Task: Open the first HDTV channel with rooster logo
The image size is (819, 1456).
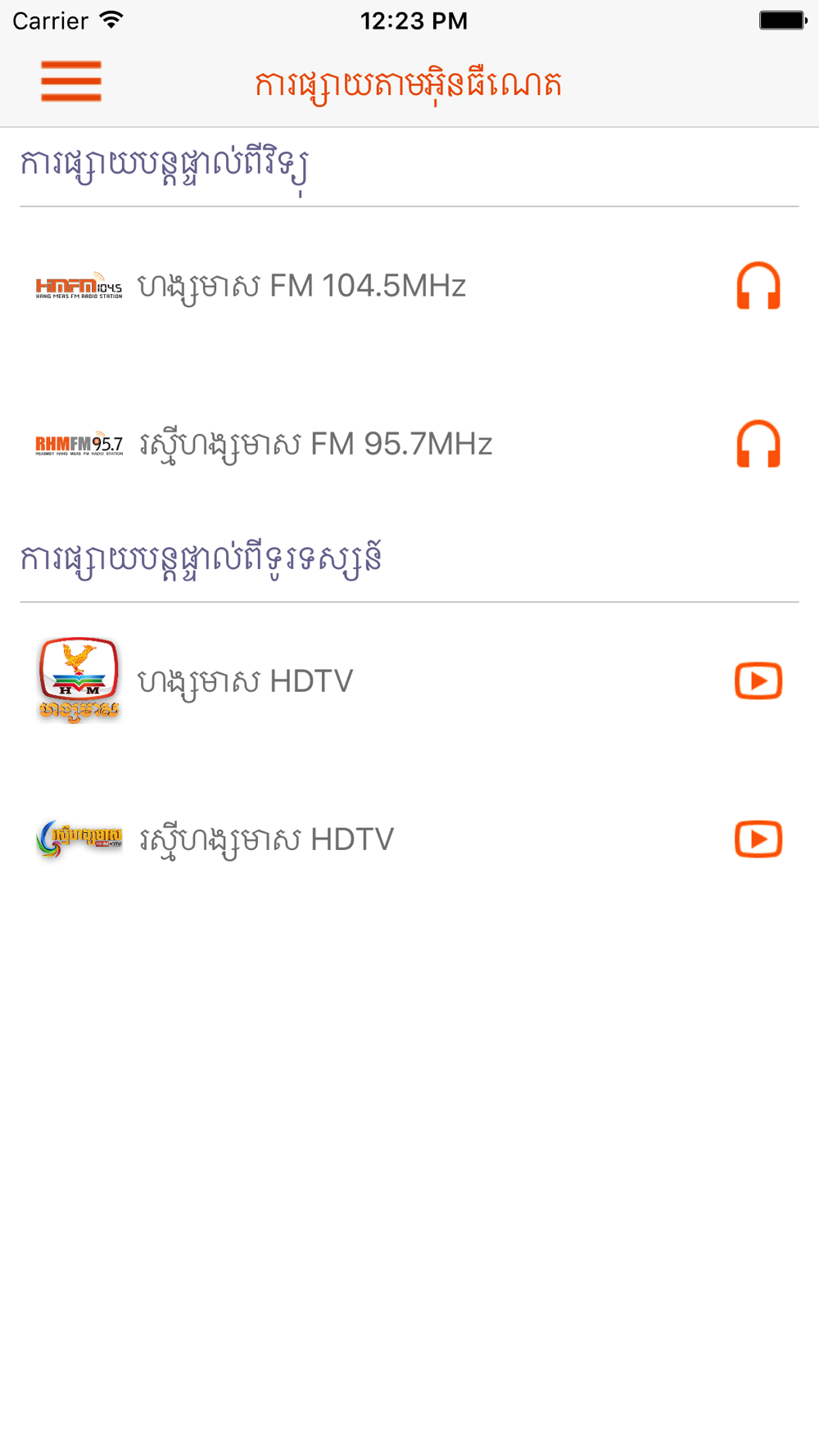Action: tap(409, 681)
